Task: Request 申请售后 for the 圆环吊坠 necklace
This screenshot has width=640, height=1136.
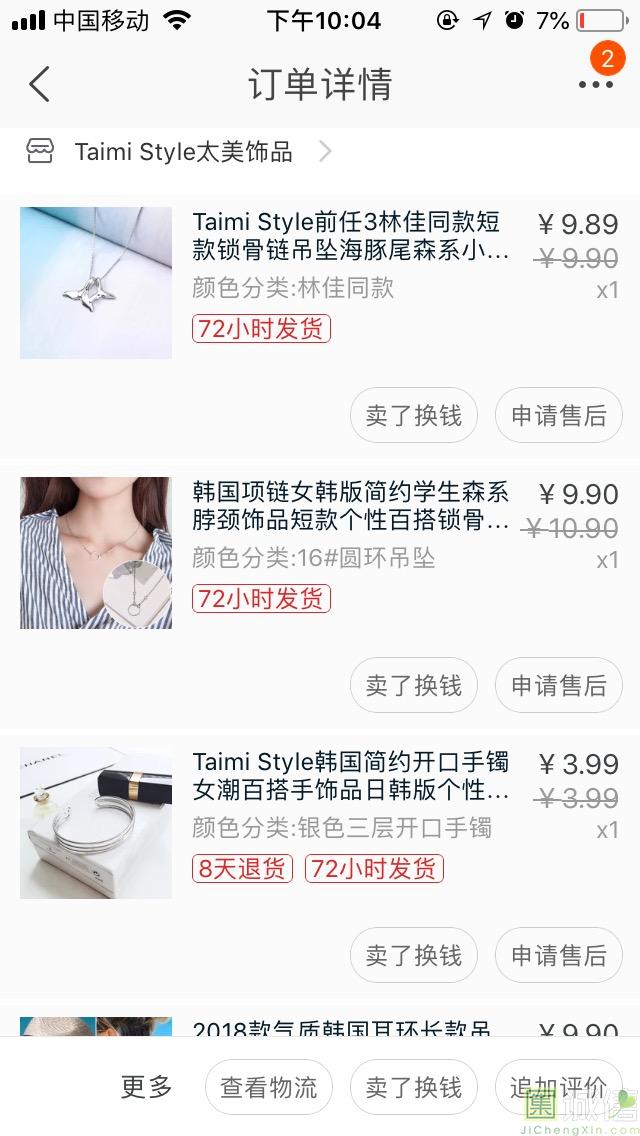Action: [x=559, y=686]
